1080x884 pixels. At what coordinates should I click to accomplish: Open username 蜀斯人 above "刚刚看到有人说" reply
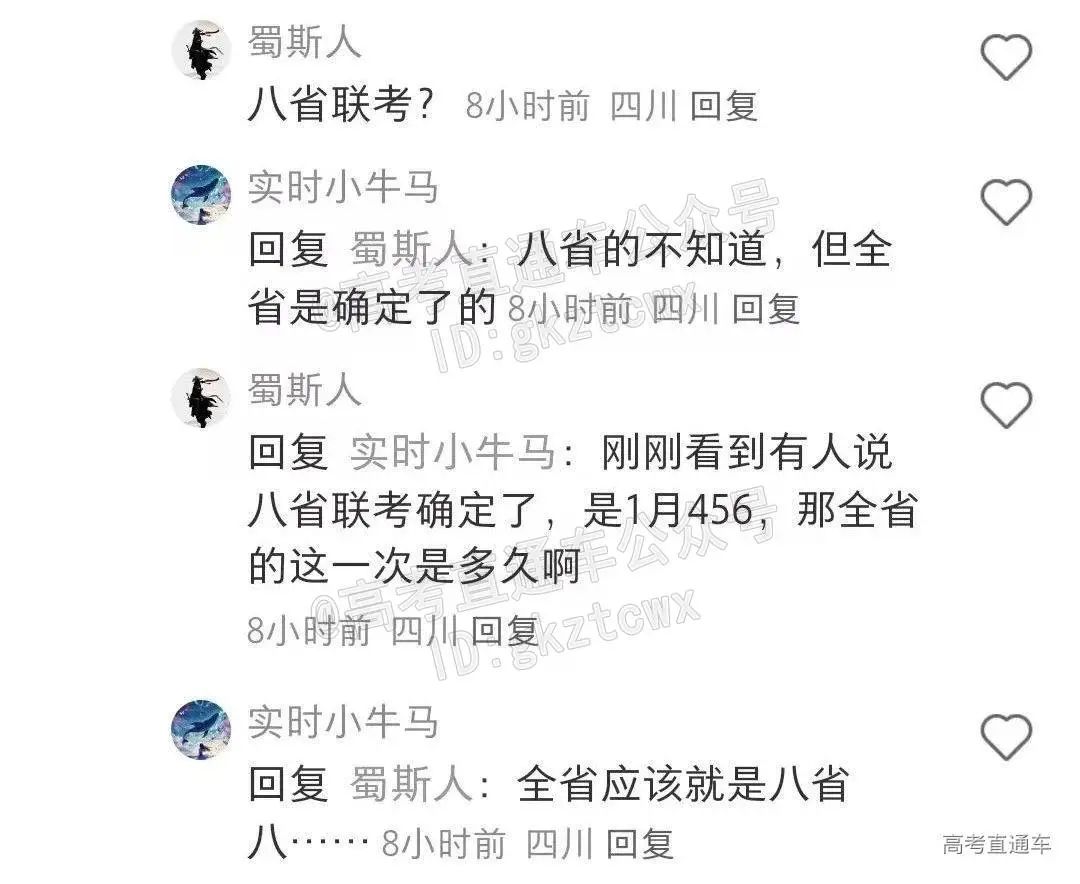tap(304, 390)
